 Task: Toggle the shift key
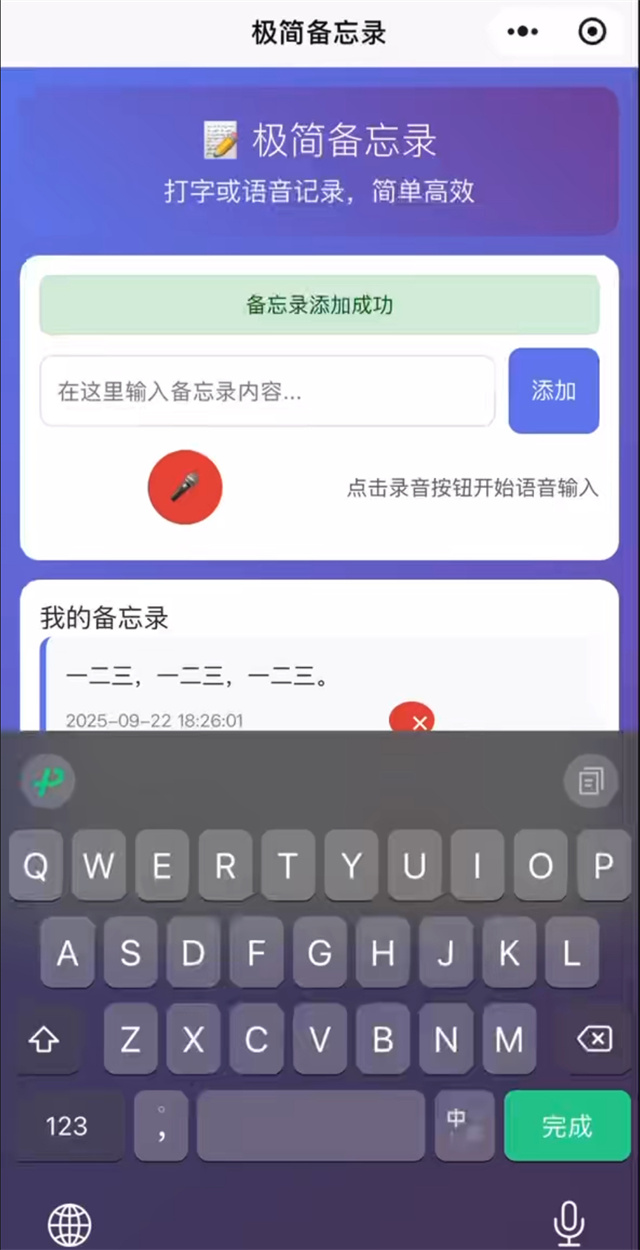pos(43,1040)
